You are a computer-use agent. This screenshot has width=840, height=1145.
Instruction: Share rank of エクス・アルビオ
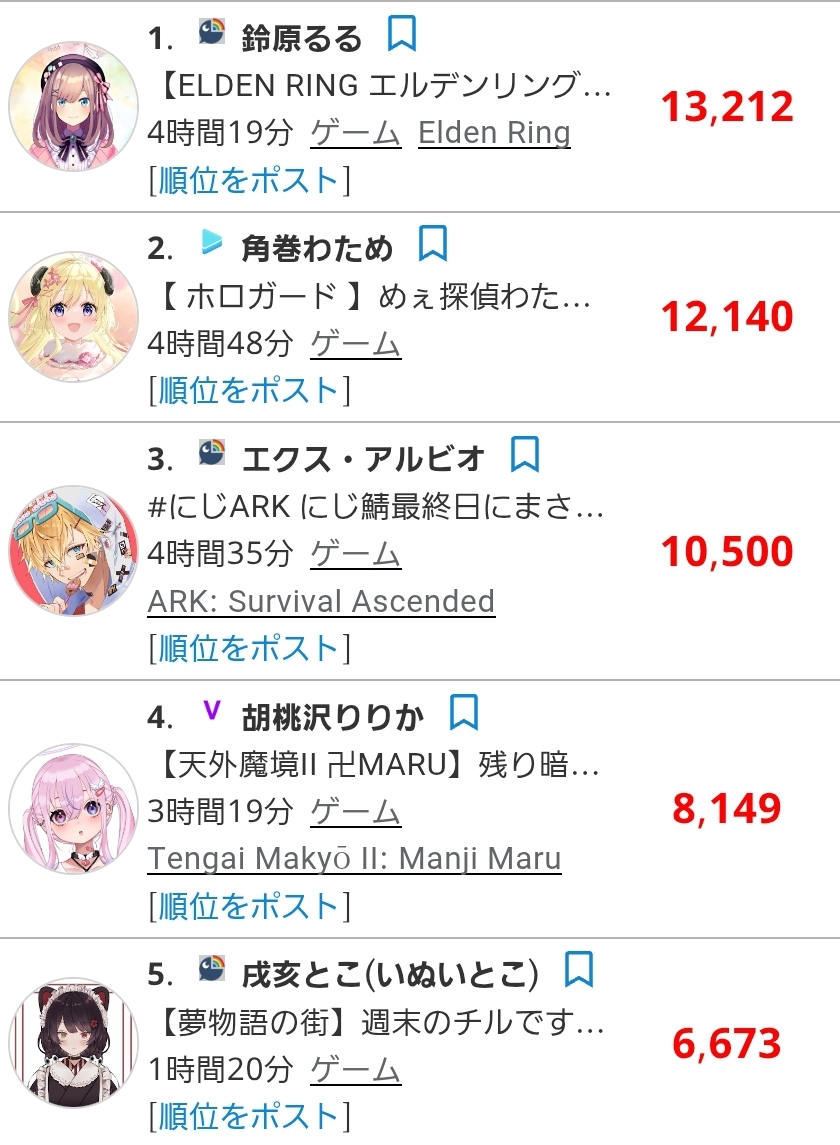pyautogui.click(x=249, y=649)
